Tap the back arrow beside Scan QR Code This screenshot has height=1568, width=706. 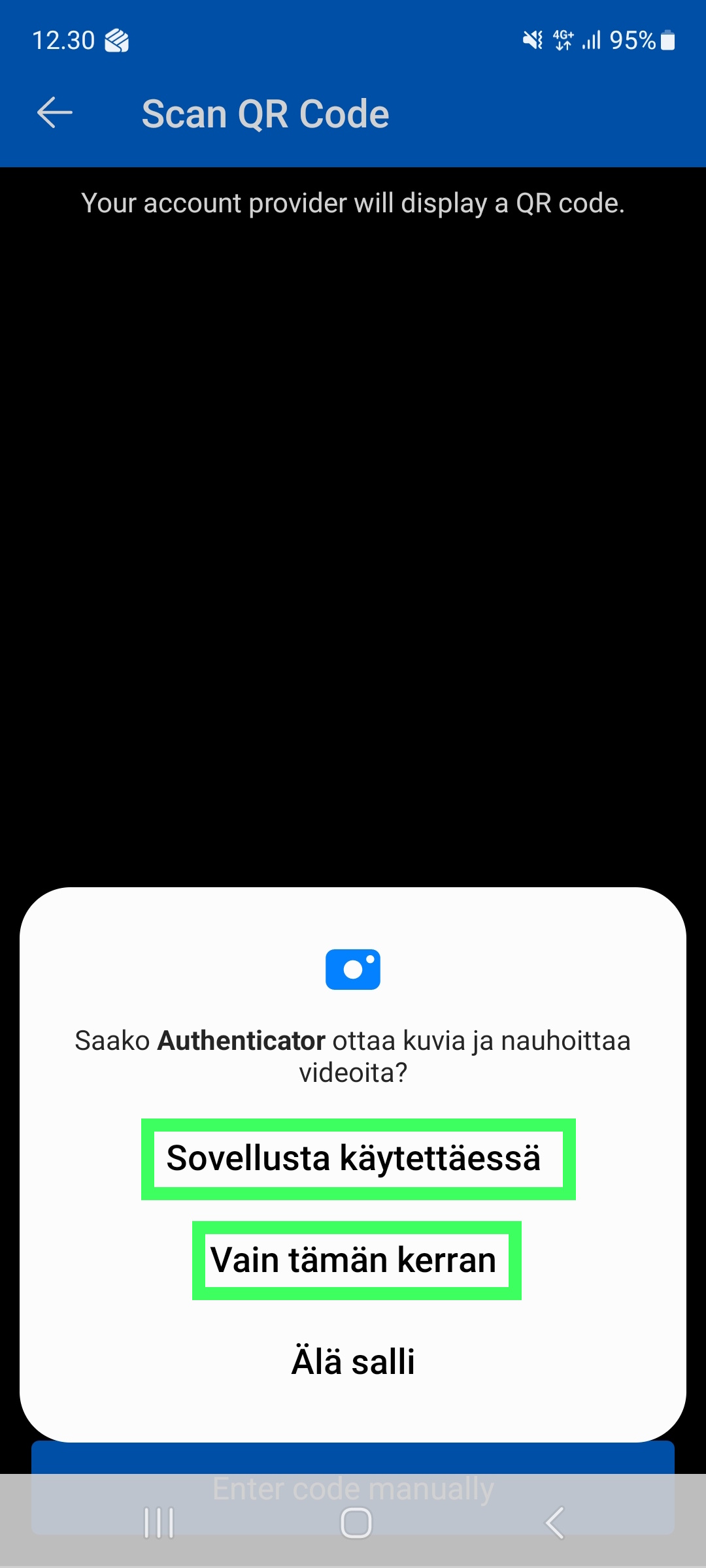point(54,112)
